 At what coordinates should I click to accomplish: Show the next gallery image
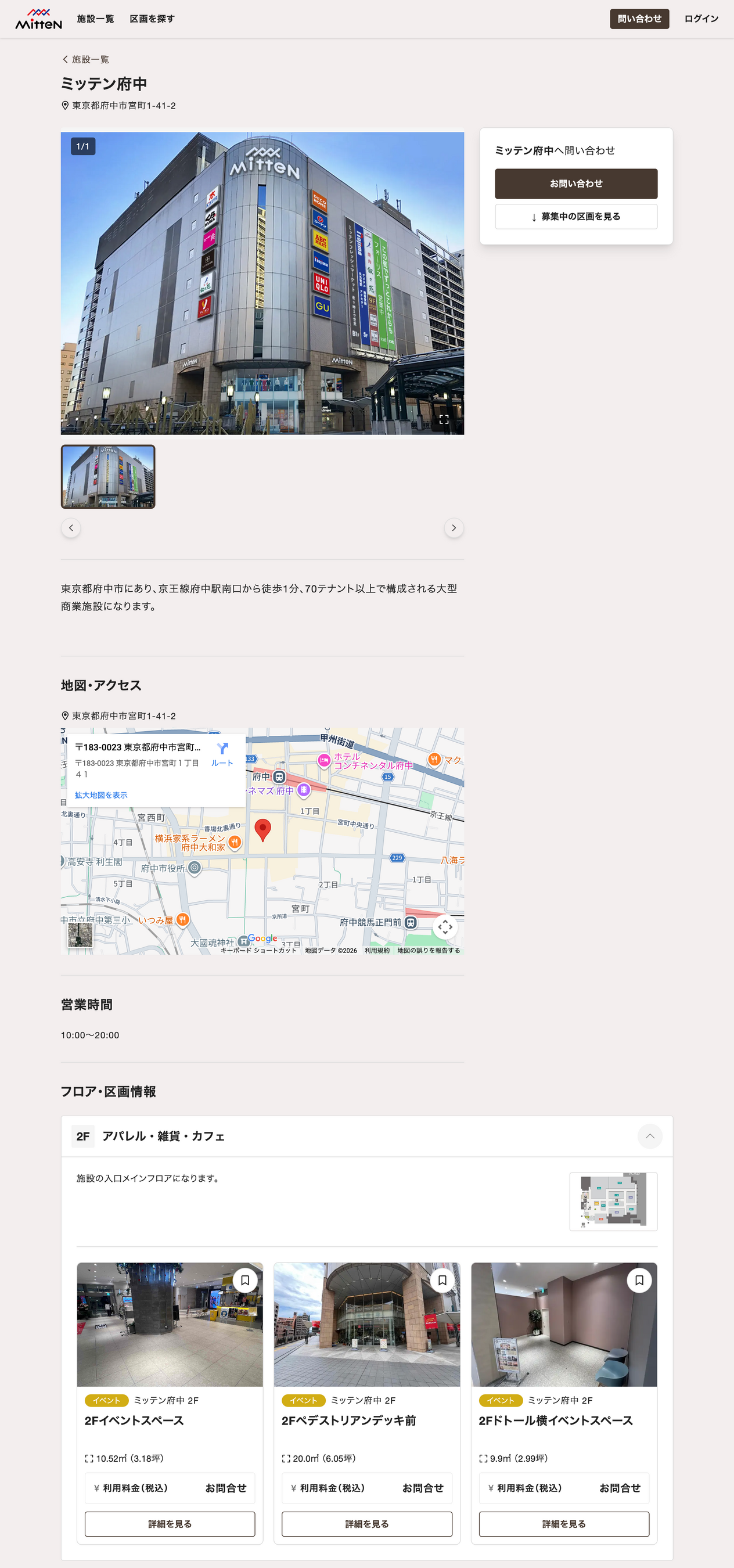(454, 528)
